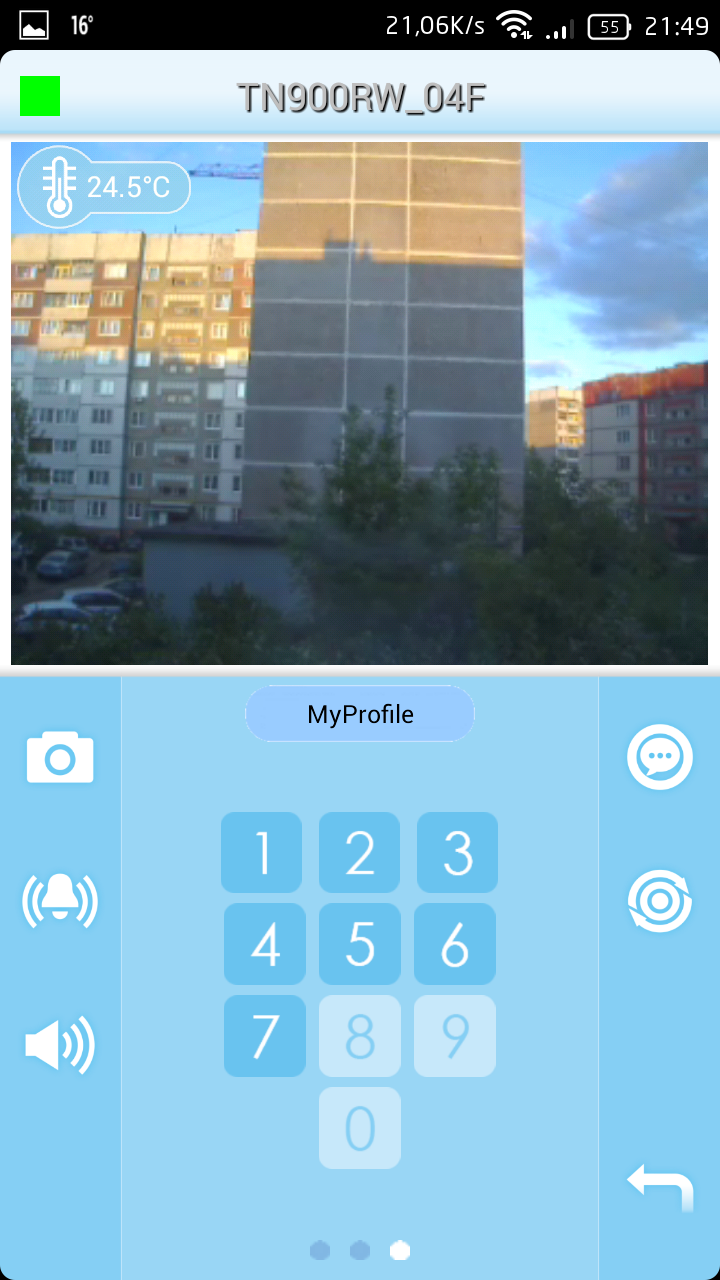Open the MyProfile button
This screenshot has height=1280, width=720.
[x=360, y=714]
